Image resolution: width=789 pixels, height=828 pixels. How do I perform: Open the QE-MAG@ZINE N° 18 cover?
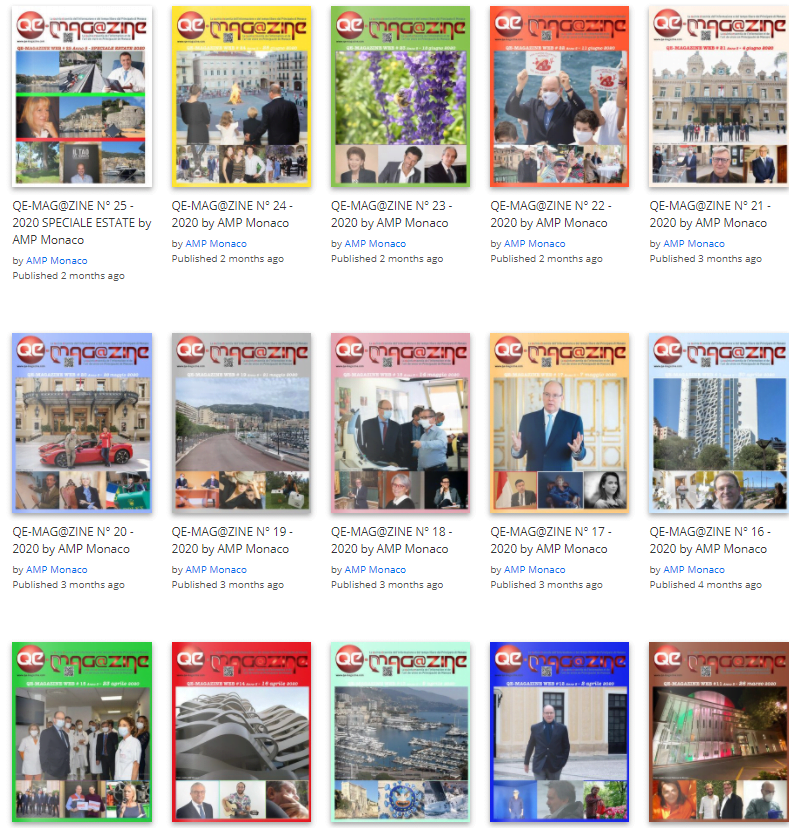[400, 422]
